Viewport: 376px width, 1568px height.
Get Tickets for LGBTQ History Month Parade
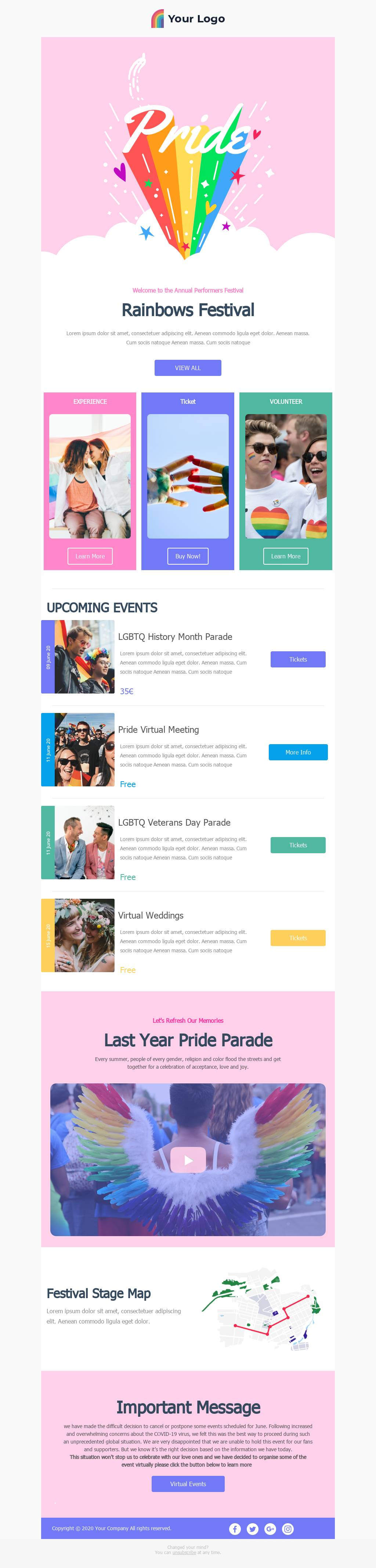point(298,659)
